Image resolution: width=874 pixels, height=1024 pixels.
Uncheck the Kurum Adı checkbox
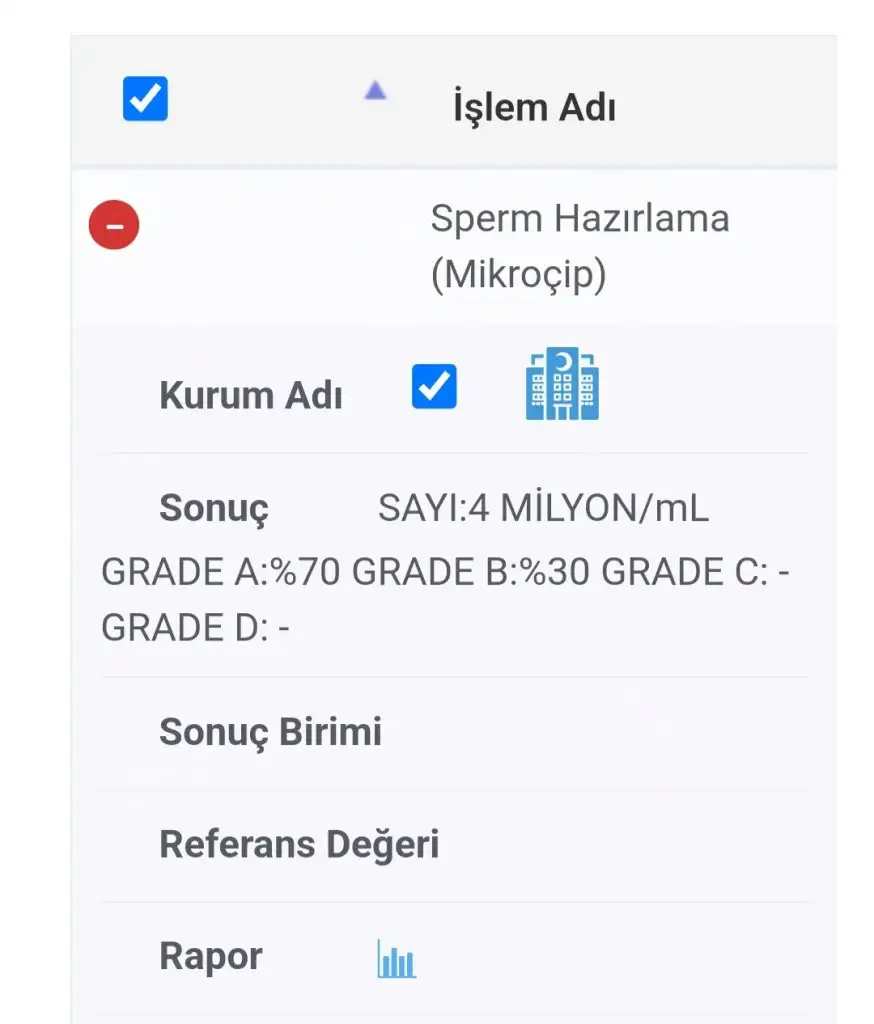[x=434, y=387]
